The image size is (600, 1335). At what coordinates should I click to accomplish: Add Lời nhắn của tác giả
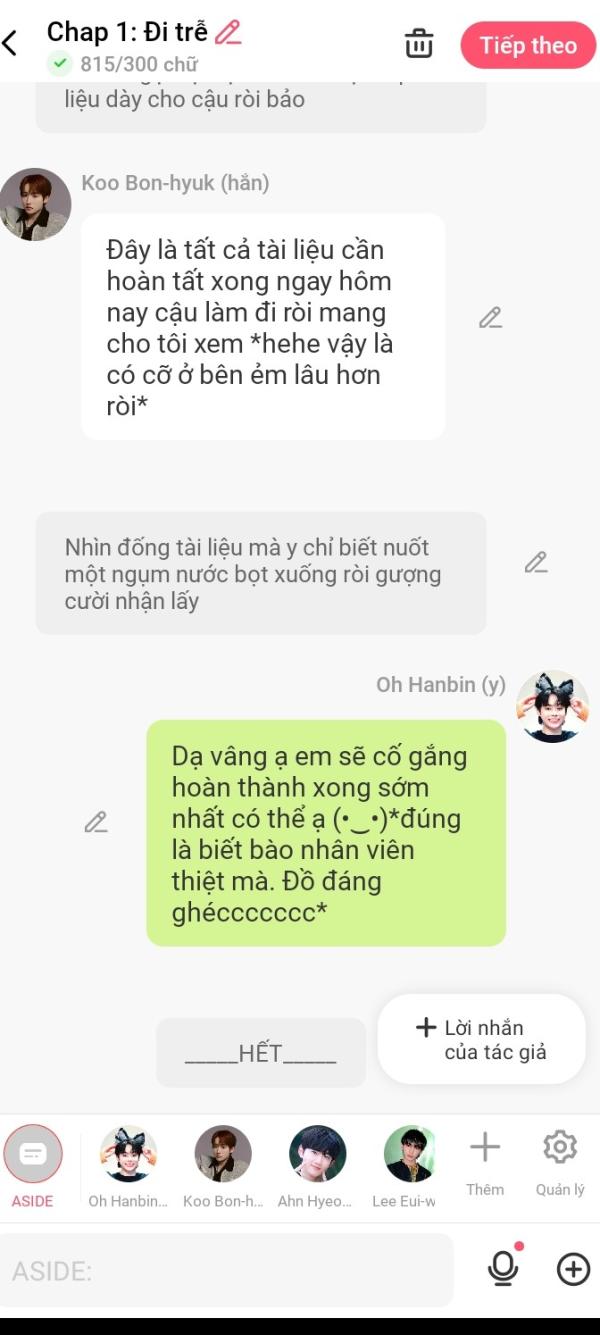(x=482, y=1039)
